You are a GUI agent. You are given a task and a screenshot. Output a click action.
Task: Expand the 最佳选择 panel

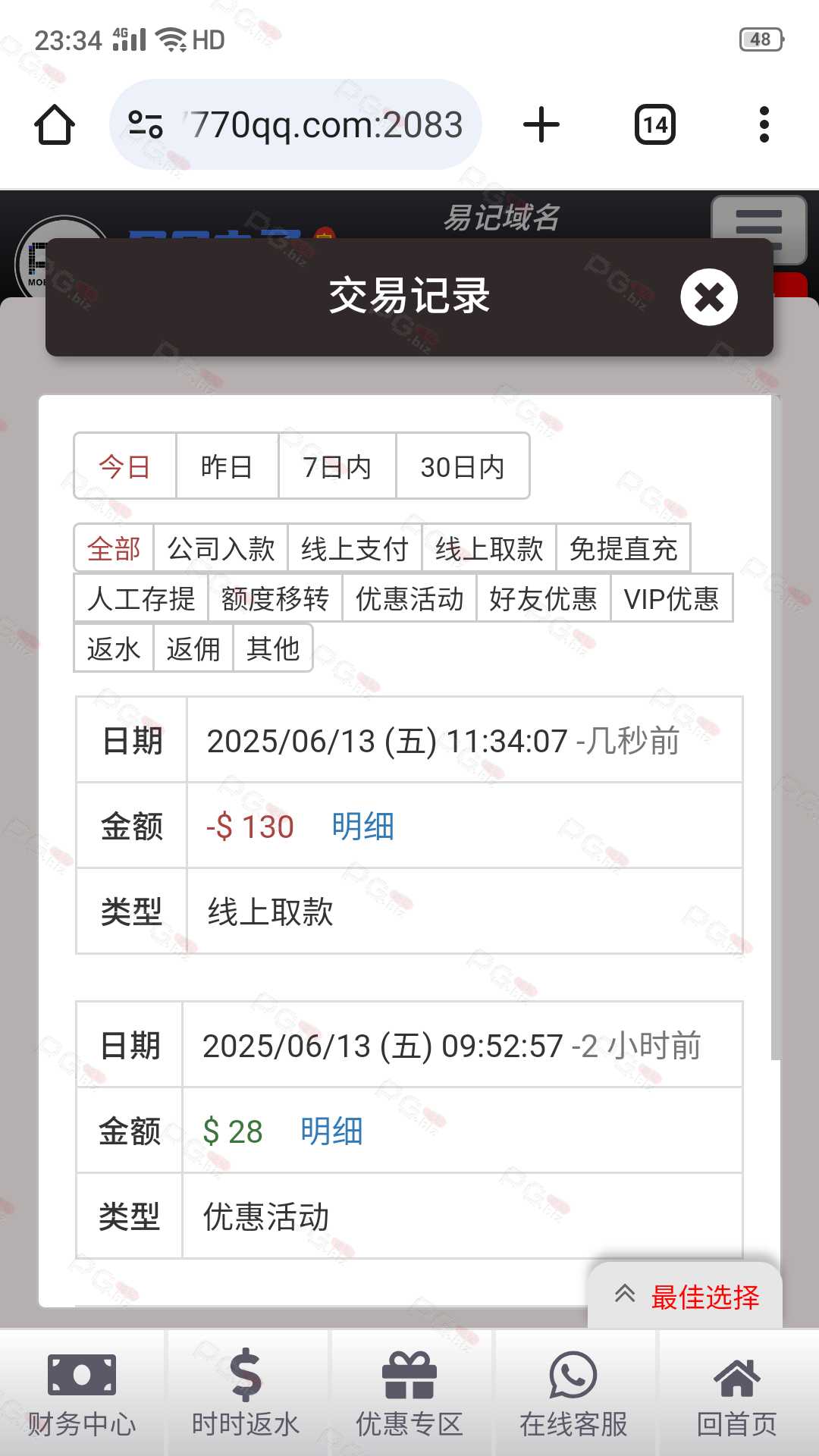point(686,1296)
